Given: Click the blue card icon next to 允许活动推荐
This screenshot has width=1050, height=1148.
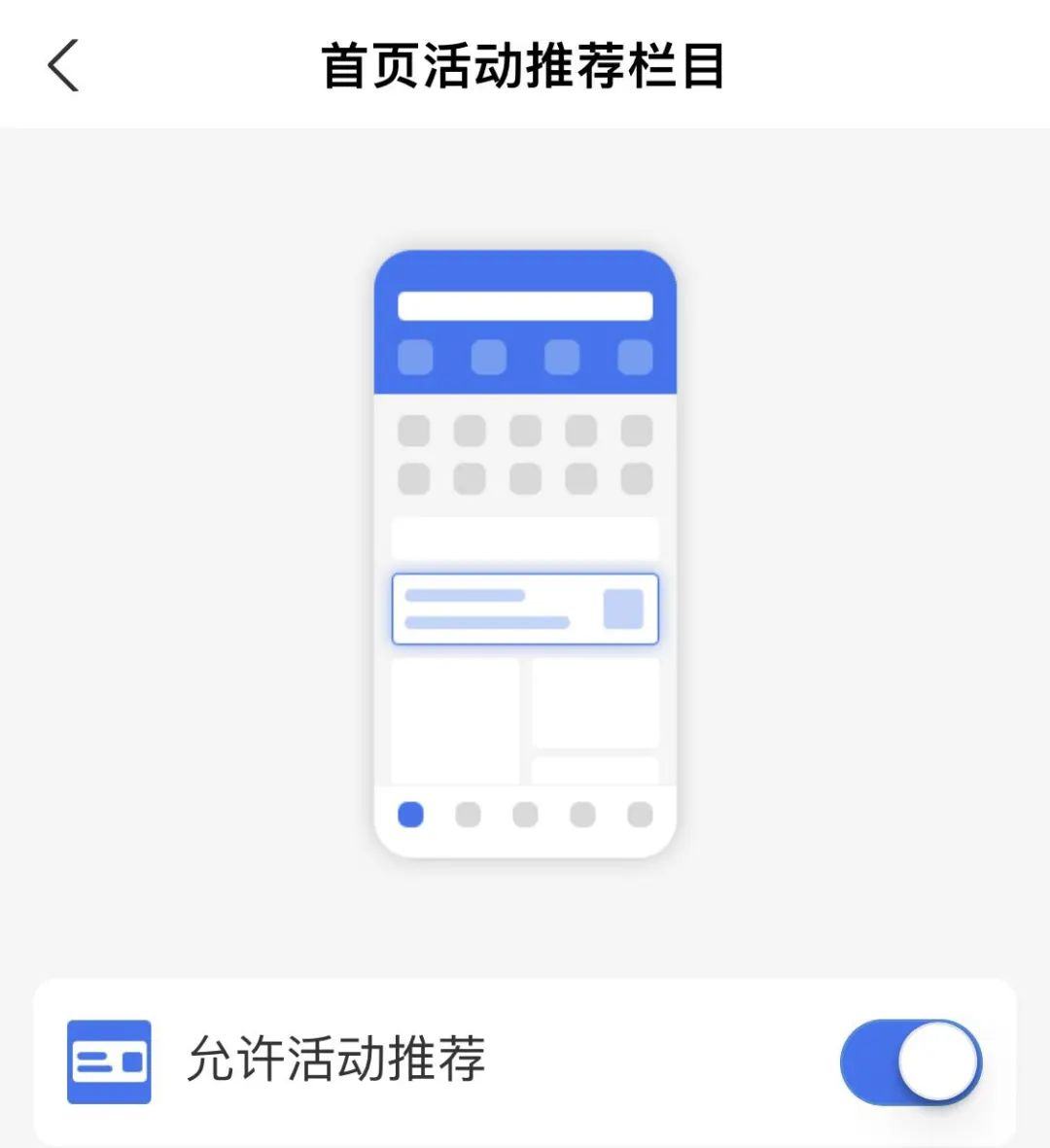Looking at the screenshot, I should pos(109,1061).
